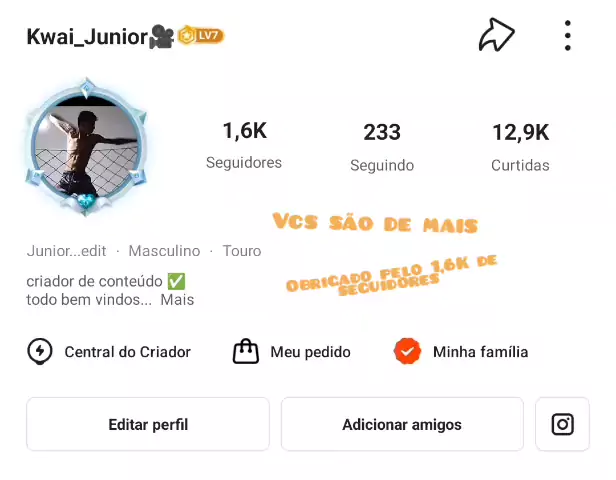Image resolution: width=616 pixels, height=480 pixels.
Task: Open Central do Criador
Action: [109, 352]
